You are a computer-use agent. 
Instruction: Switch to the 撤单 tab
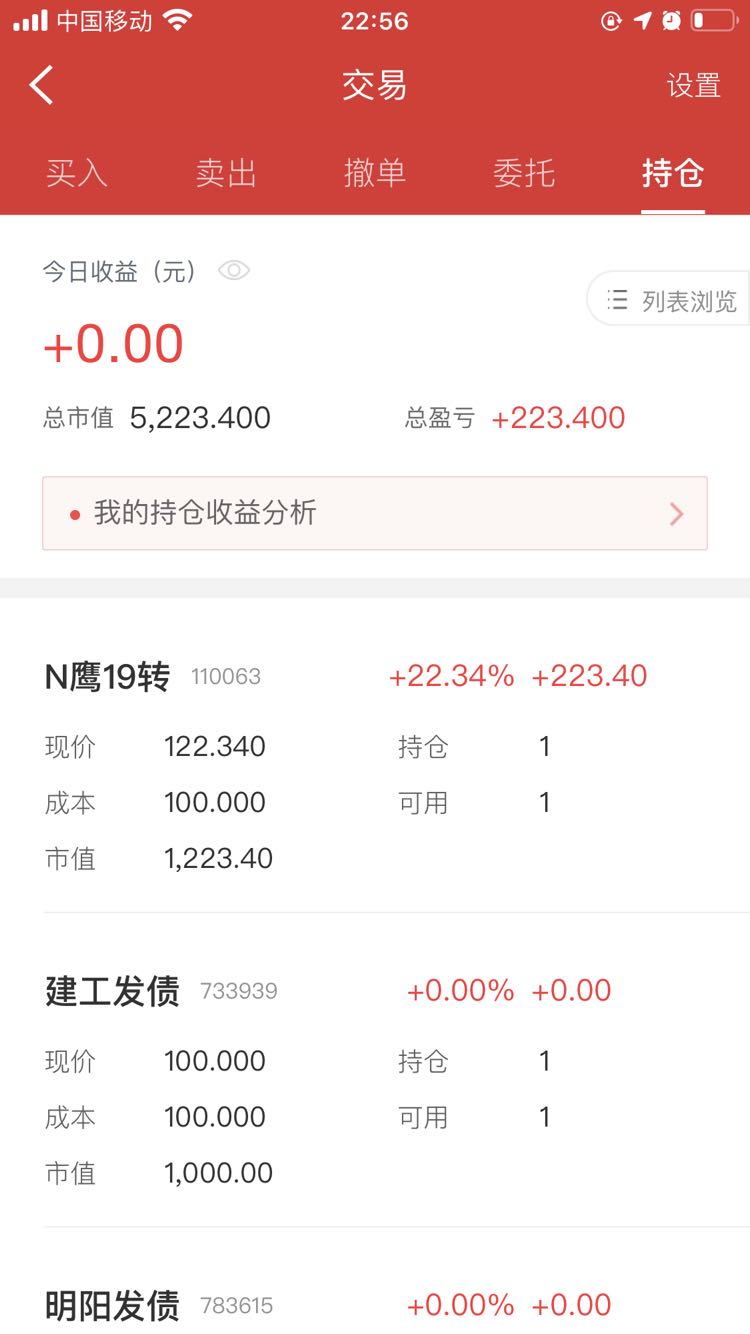[x=375, y=173]
